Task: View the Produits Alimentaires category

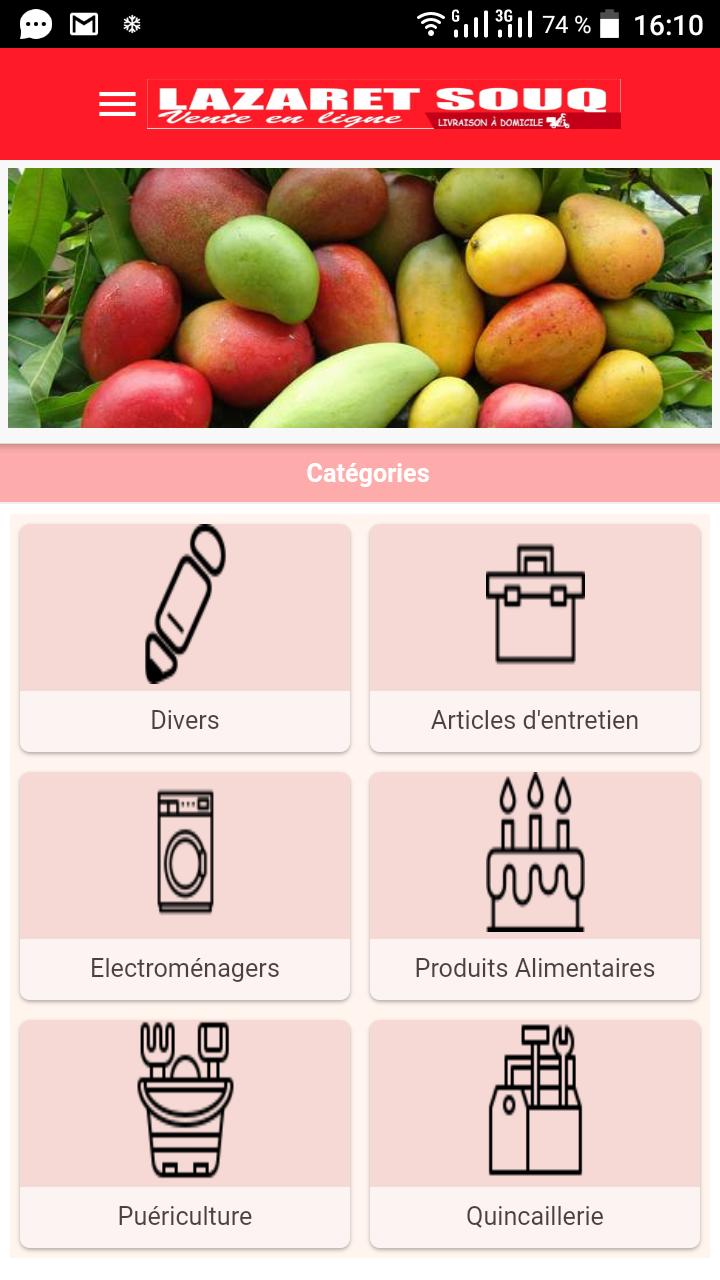Action: 535,886
